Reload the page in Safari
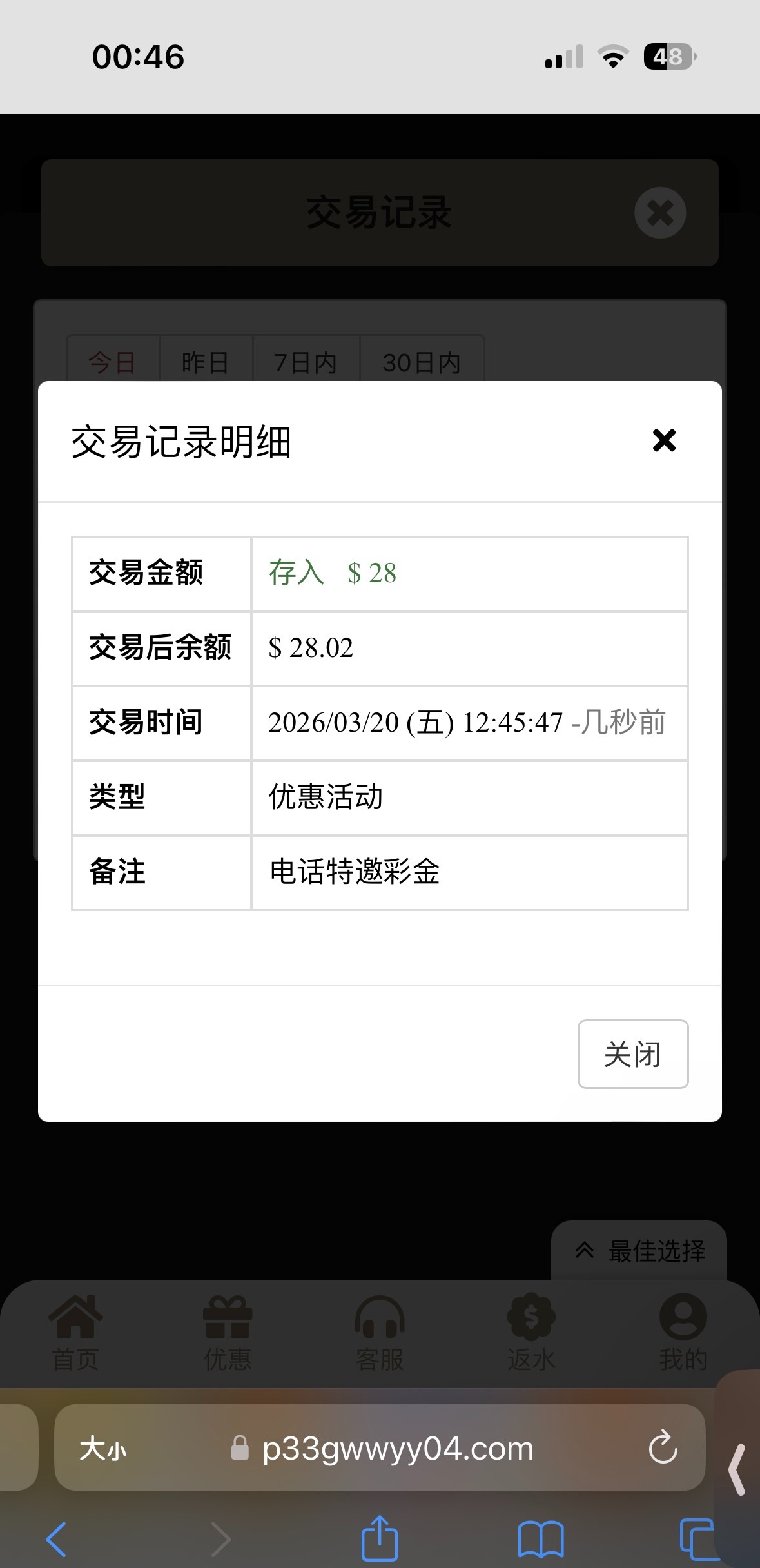 (663, 1448)
